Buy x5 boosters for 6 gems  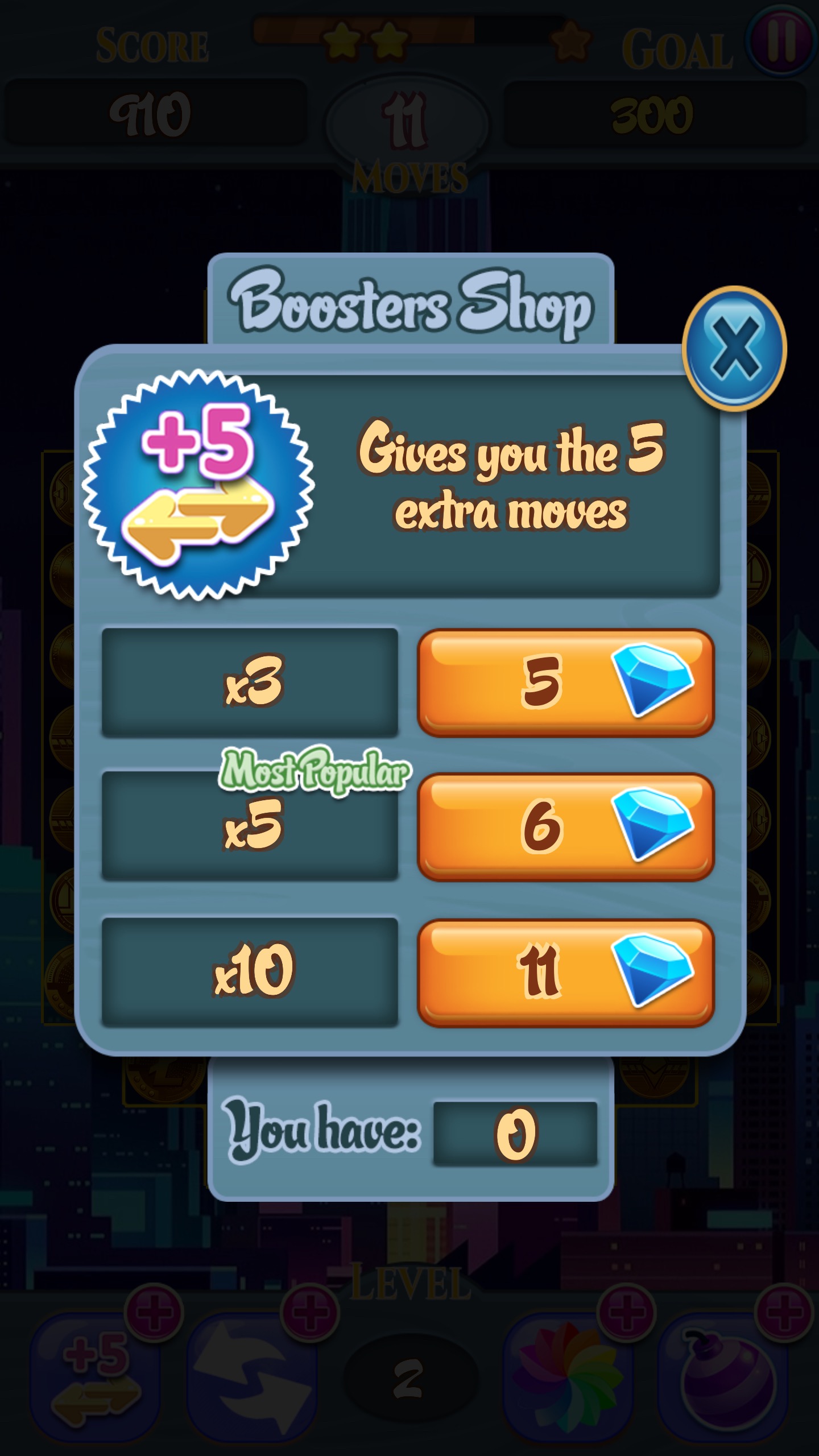(565, 827)
